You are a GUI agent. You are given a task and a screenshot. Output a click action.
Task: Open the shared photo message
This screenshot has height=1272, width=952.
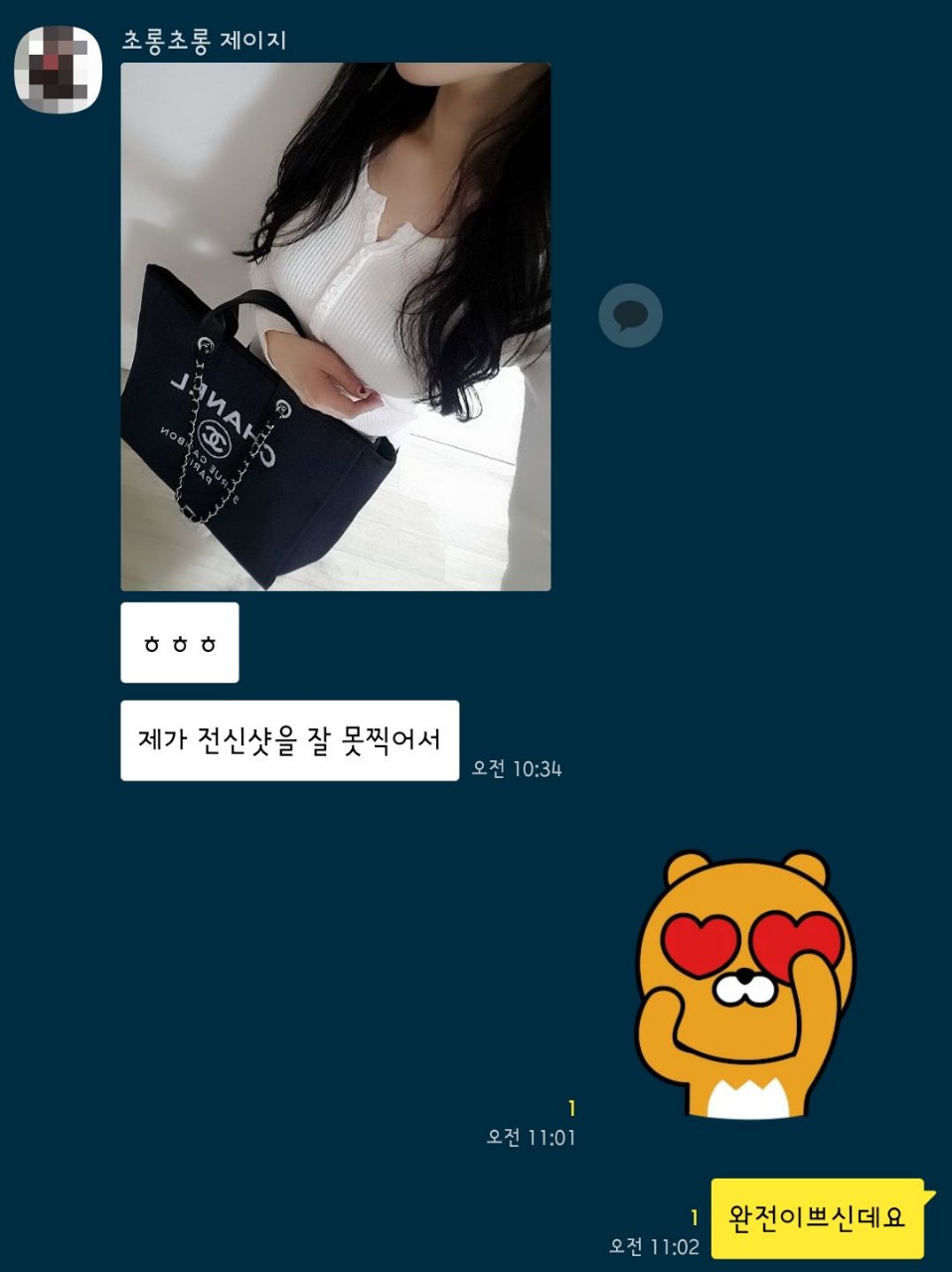click(x=335, y=327)
